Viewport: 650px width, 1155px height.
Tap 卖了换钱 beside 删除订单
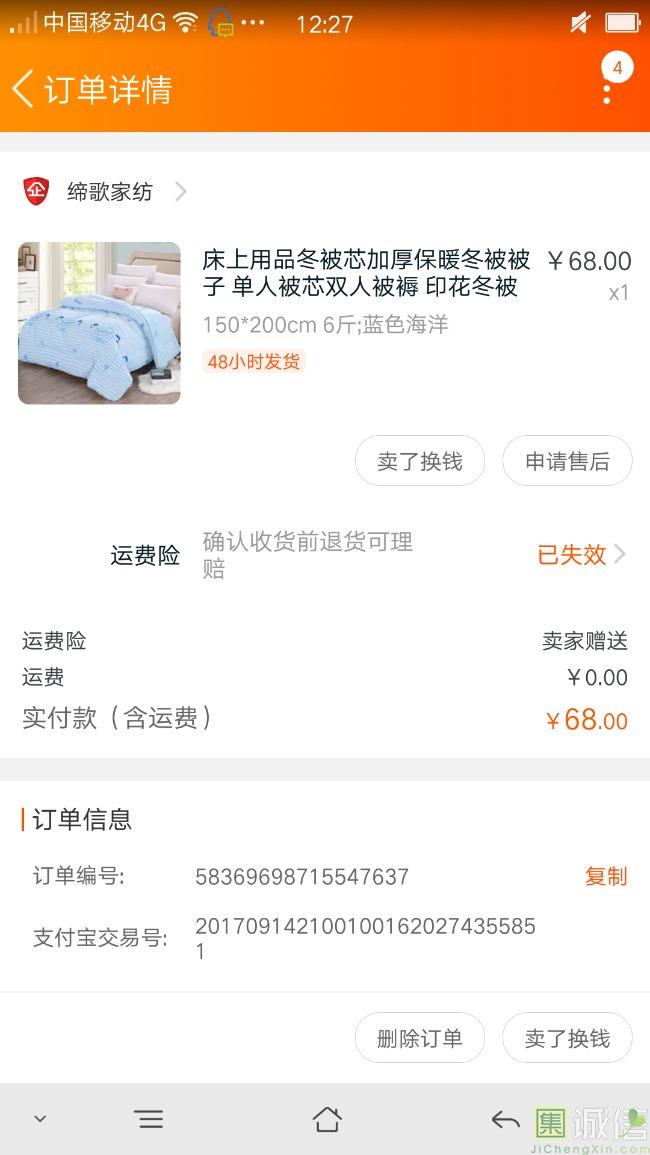pos(567,1038)
